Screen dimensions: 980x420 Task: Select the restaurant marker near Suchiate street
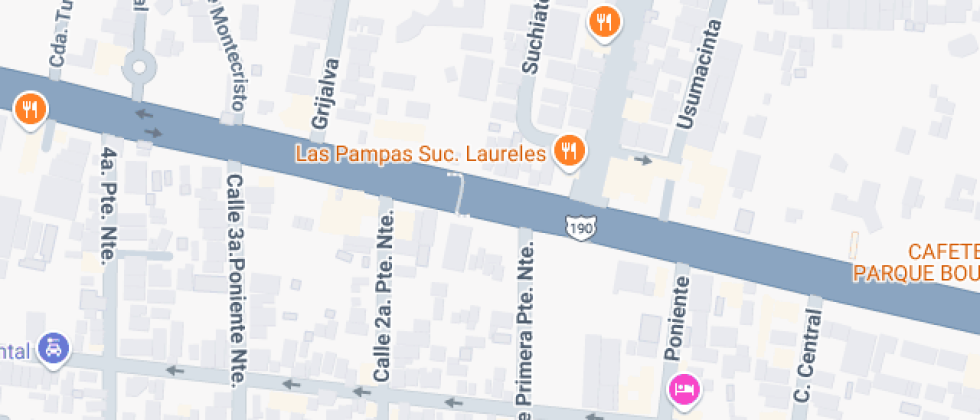pyautogui.click(x=603, y=21)
